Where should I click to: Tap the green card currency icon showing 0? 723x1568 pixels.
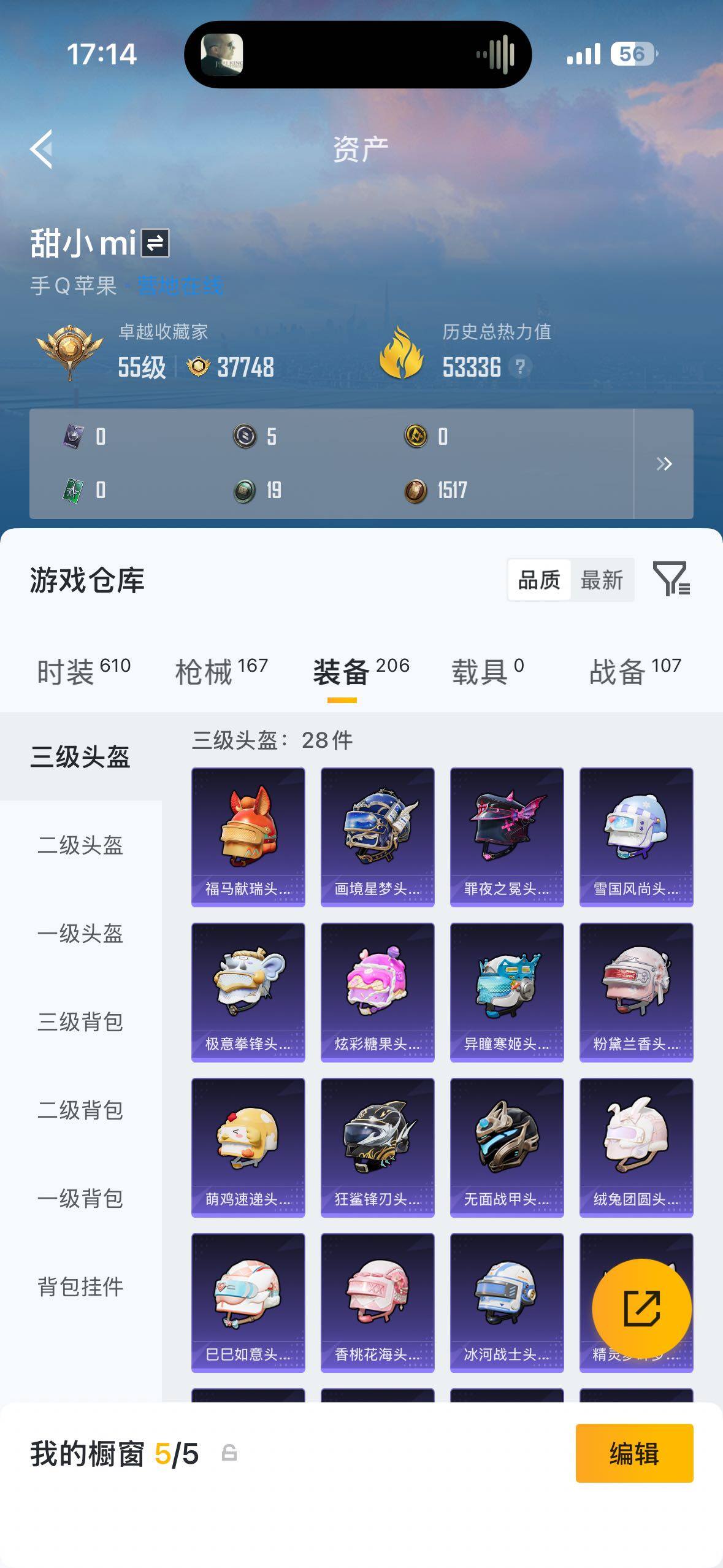coord(74,490)
